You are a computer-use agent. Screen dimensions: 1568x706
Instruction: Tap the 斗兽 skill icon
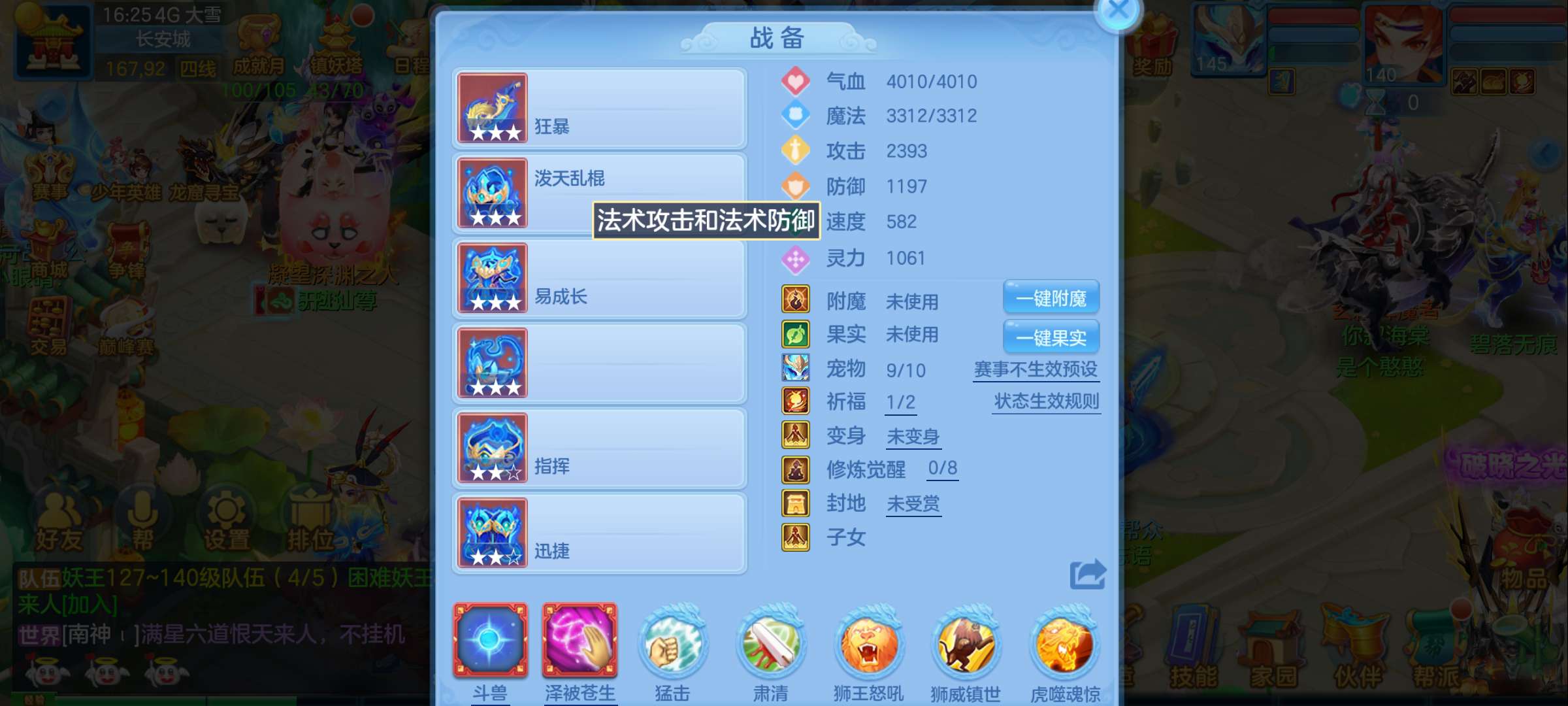pos(491,640)
